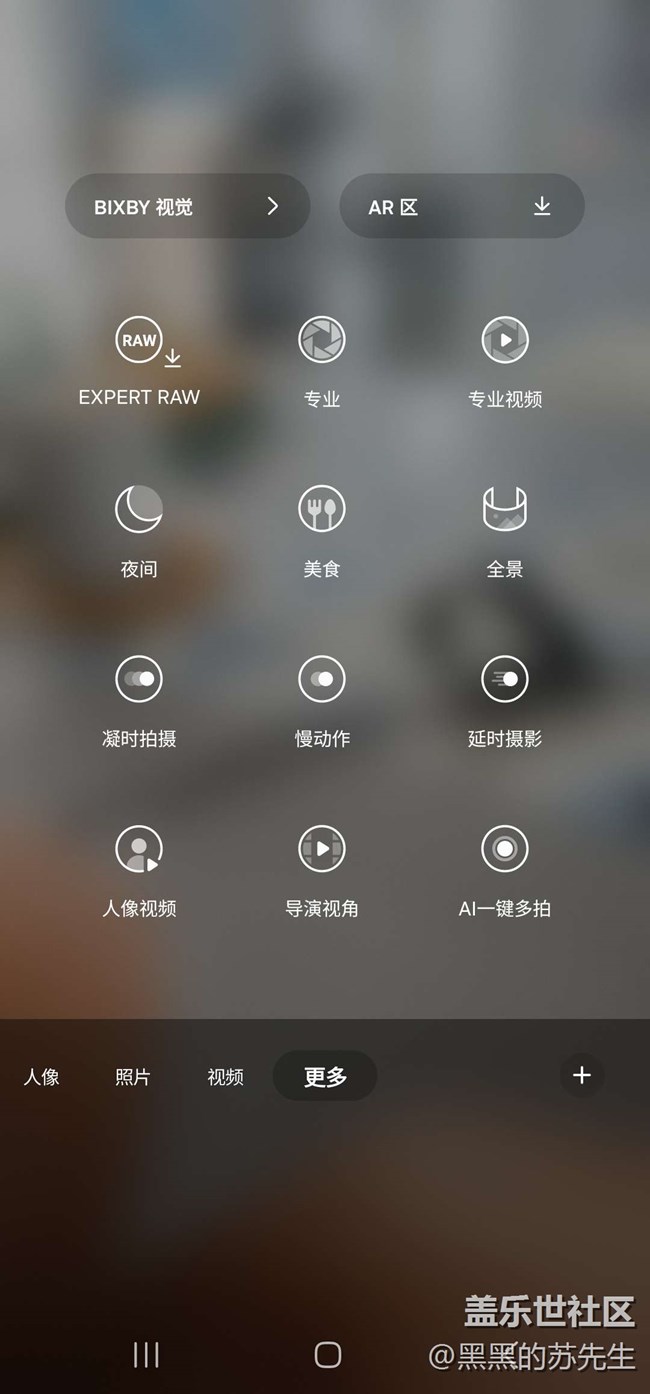650x1394 pixels.
Task: Select EXPERT RAW mode
Action: 139,361
